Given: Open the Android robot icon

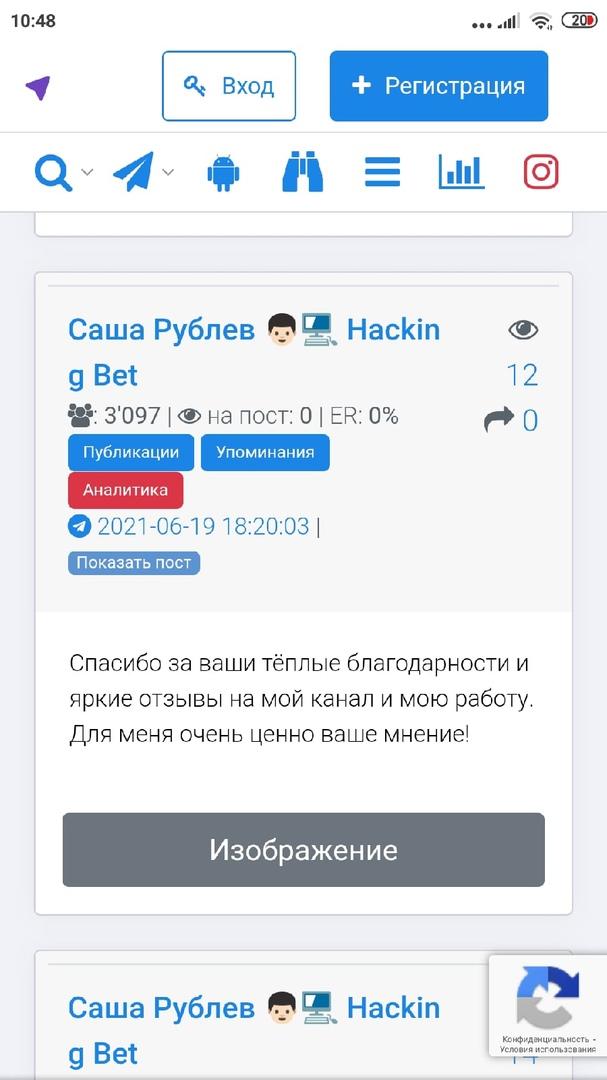Looking at the screenshot, I should (223, 172).
